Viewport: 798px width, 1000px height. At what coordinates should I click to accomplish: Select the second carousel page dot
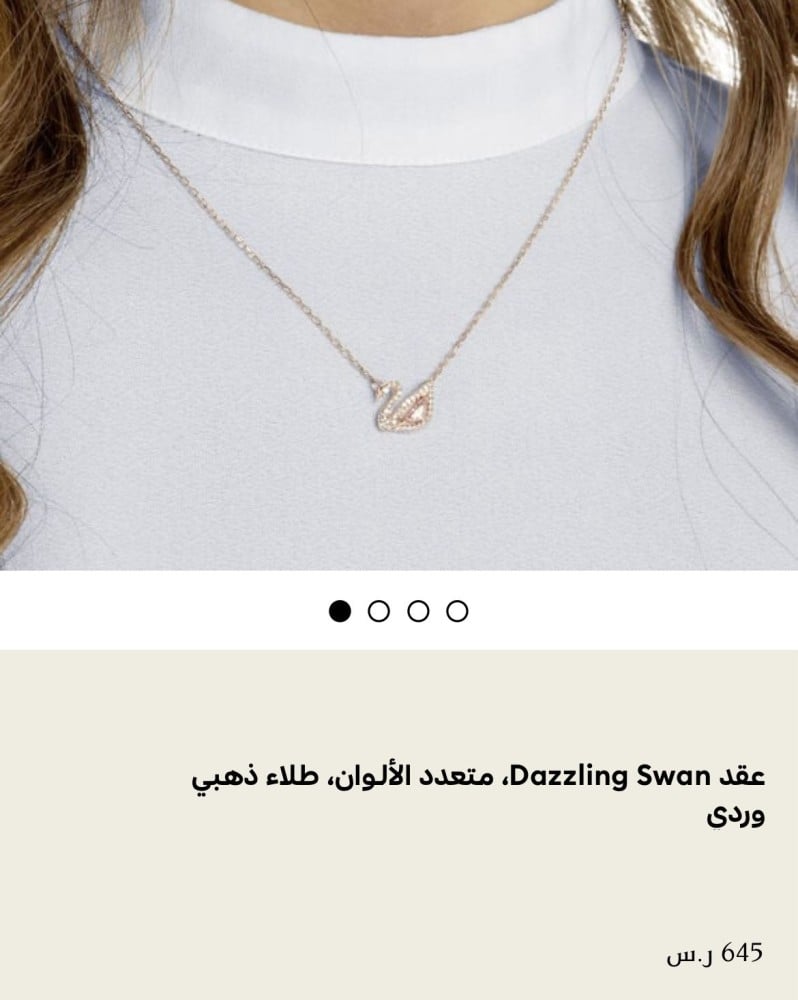coord(379,611)
